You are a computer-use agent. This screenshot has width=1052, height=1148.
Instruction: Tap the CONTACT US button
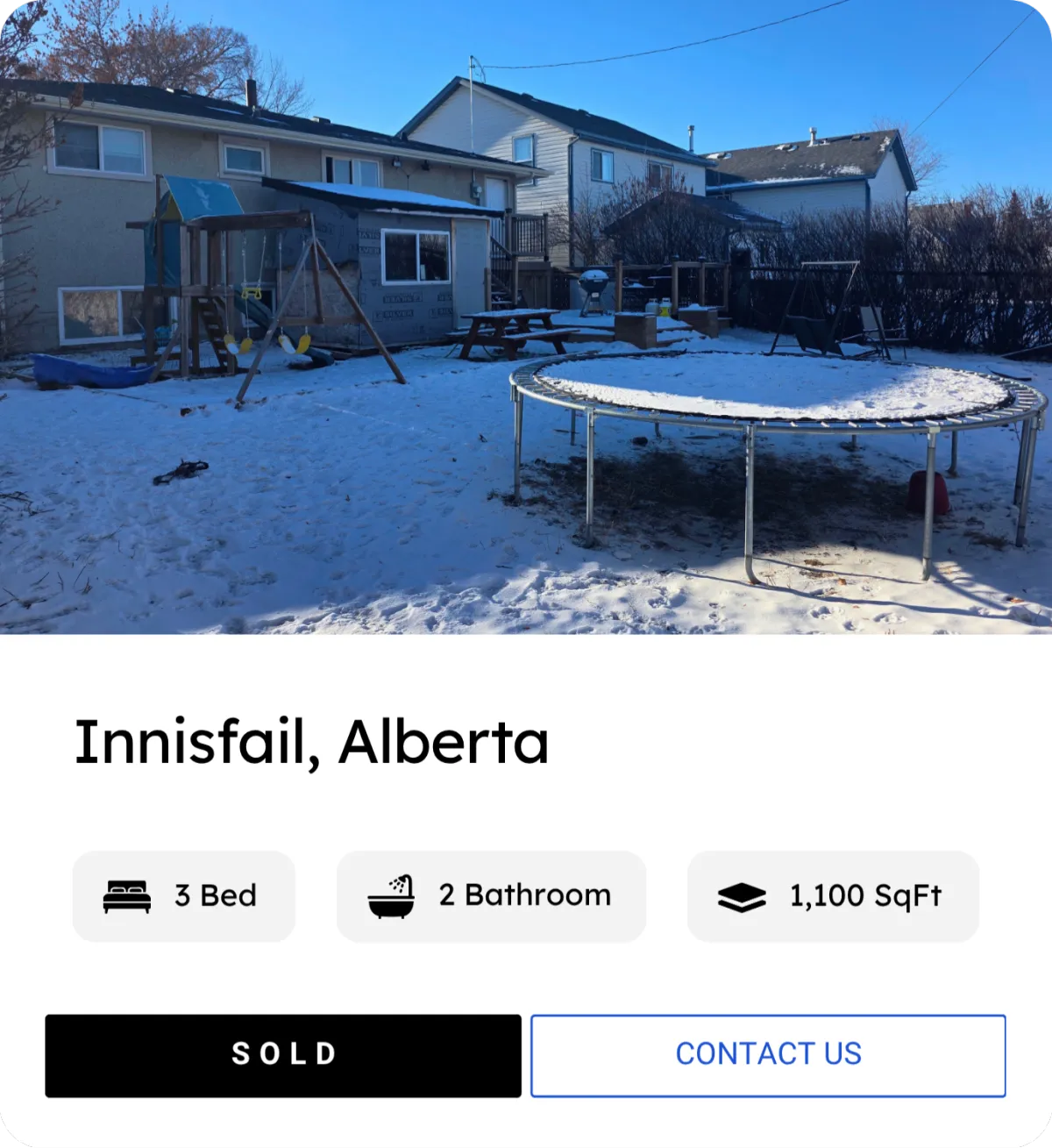768,1055
